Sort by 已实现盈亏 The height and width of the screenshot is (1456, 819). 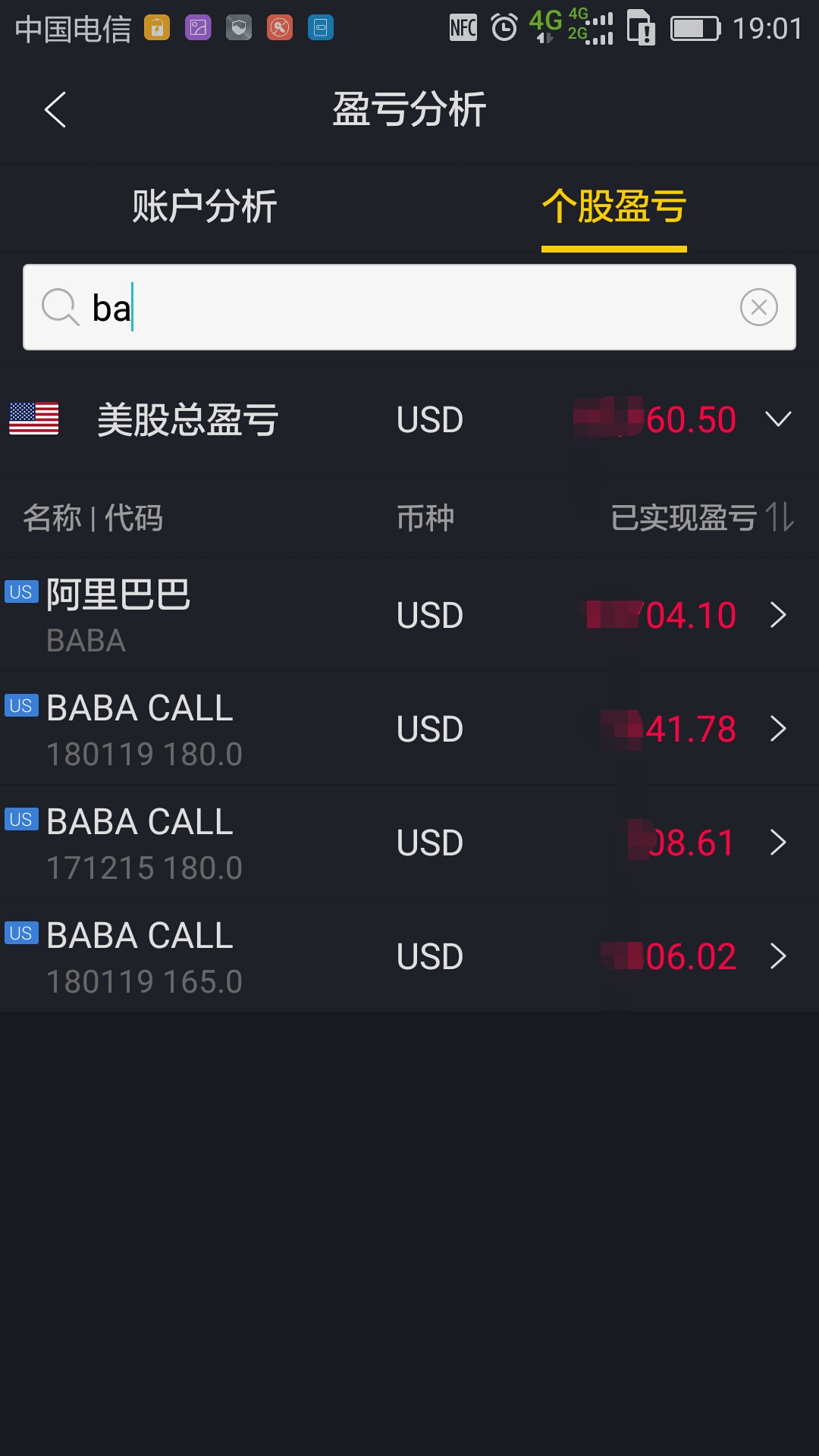coord(702,518)
